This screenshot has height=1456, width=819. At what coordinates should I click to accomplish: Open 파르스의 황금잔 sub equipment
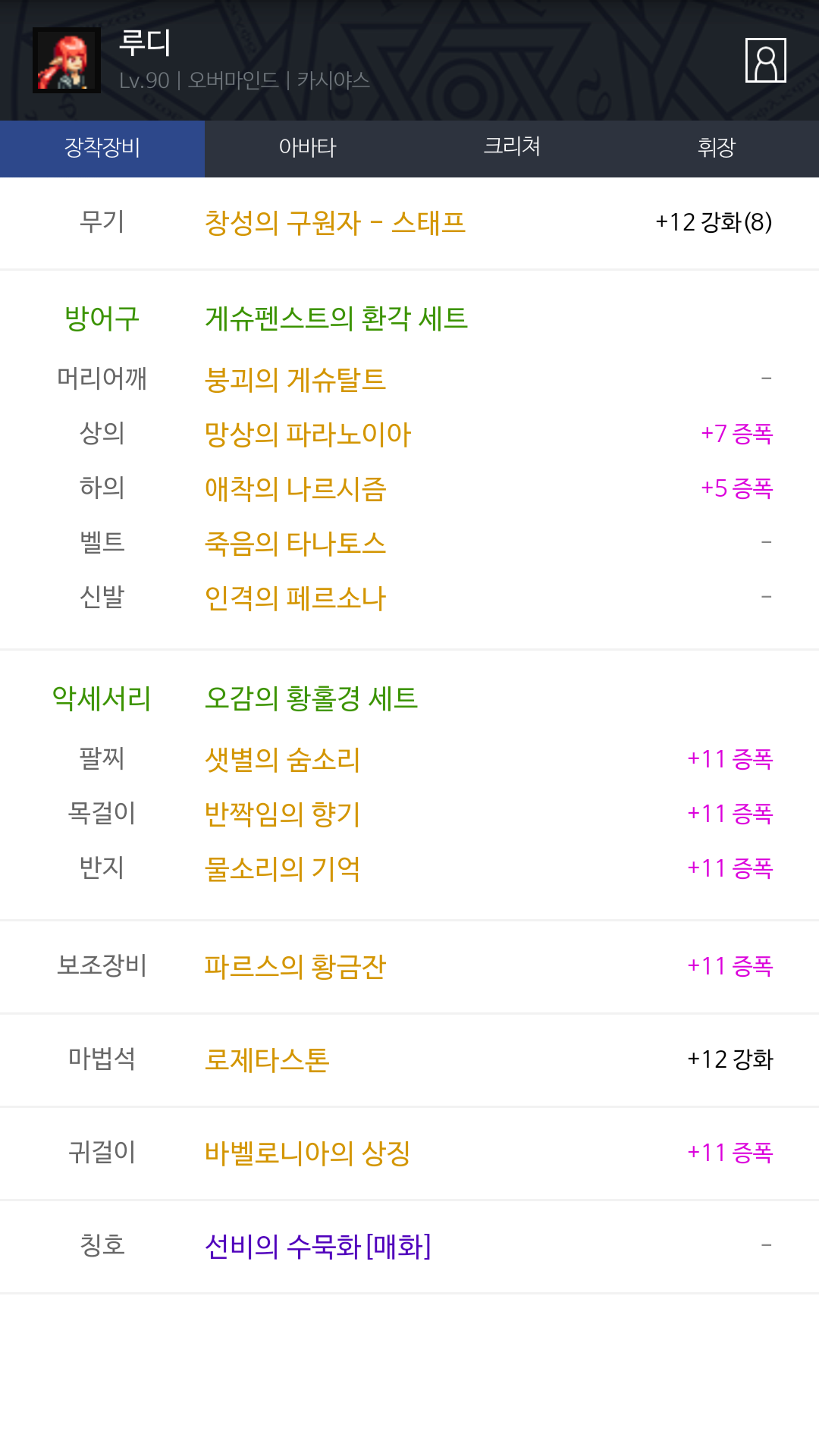point(295,967)
